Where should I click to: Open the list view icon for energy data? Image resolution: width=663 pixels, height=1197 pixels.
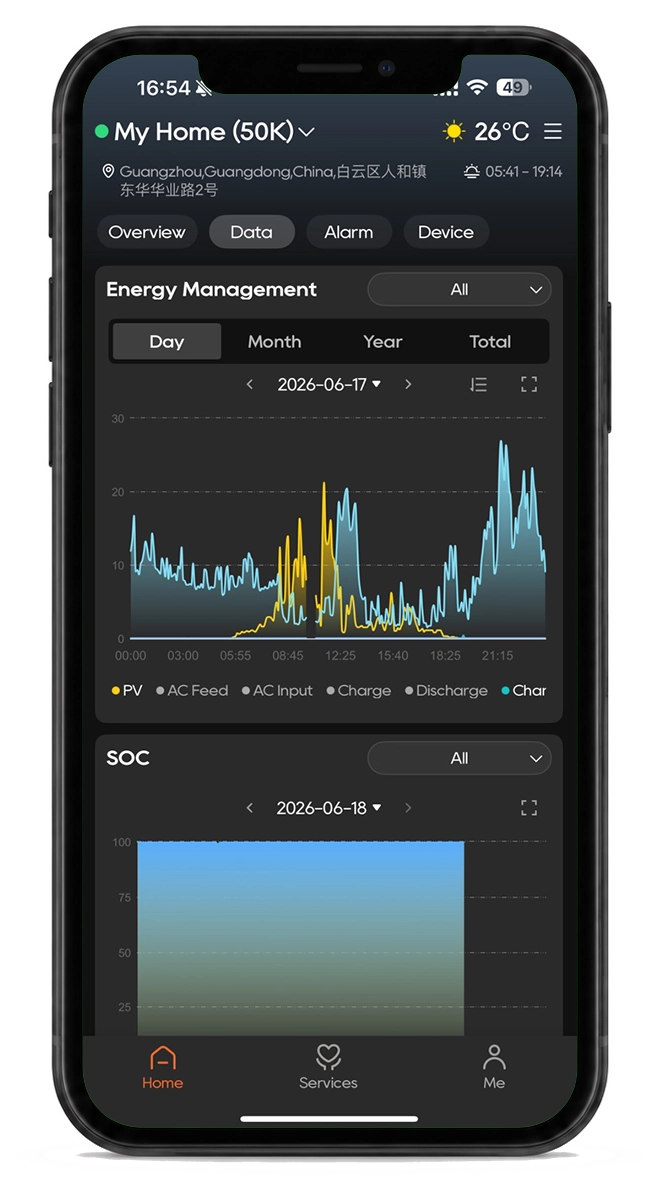pos(478,385)
